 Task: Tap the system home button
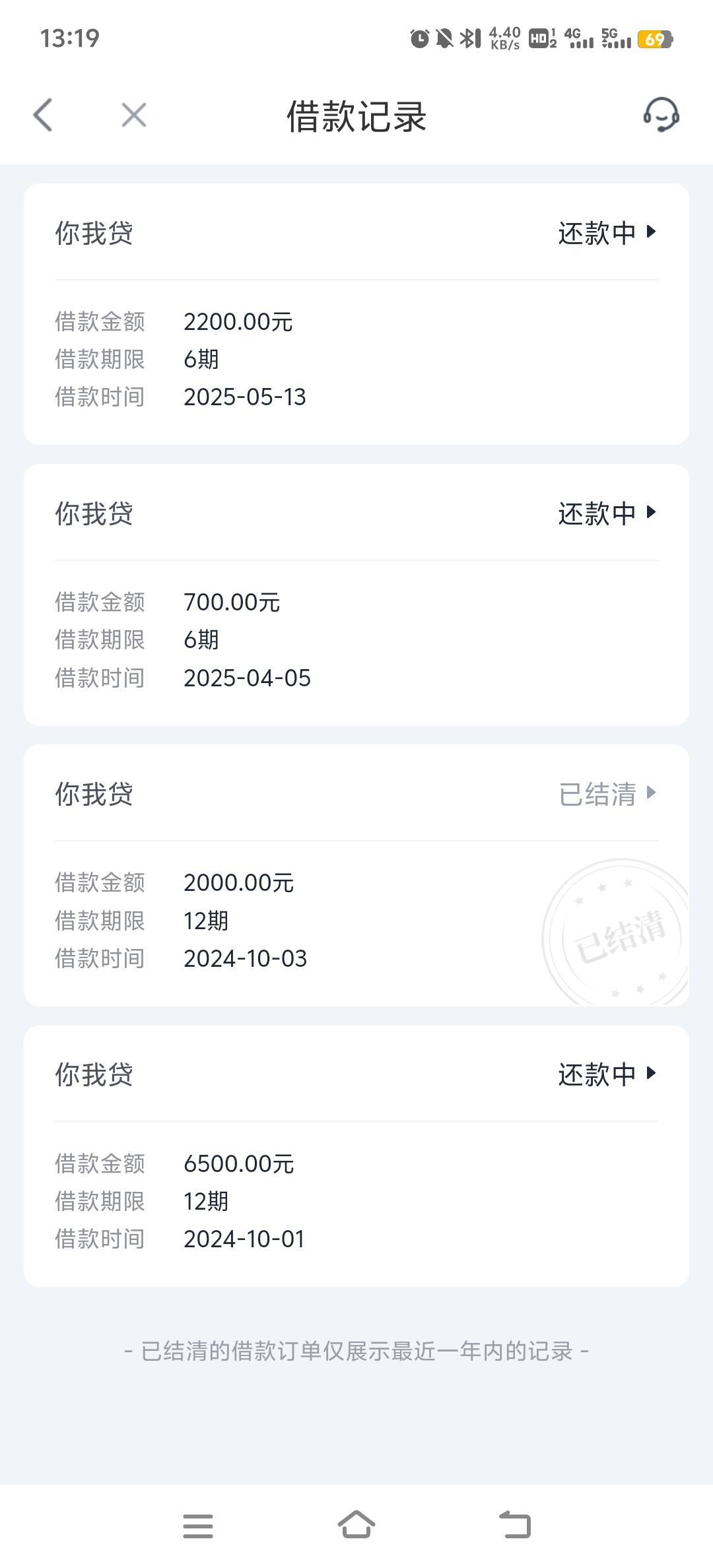(356, 1524)
